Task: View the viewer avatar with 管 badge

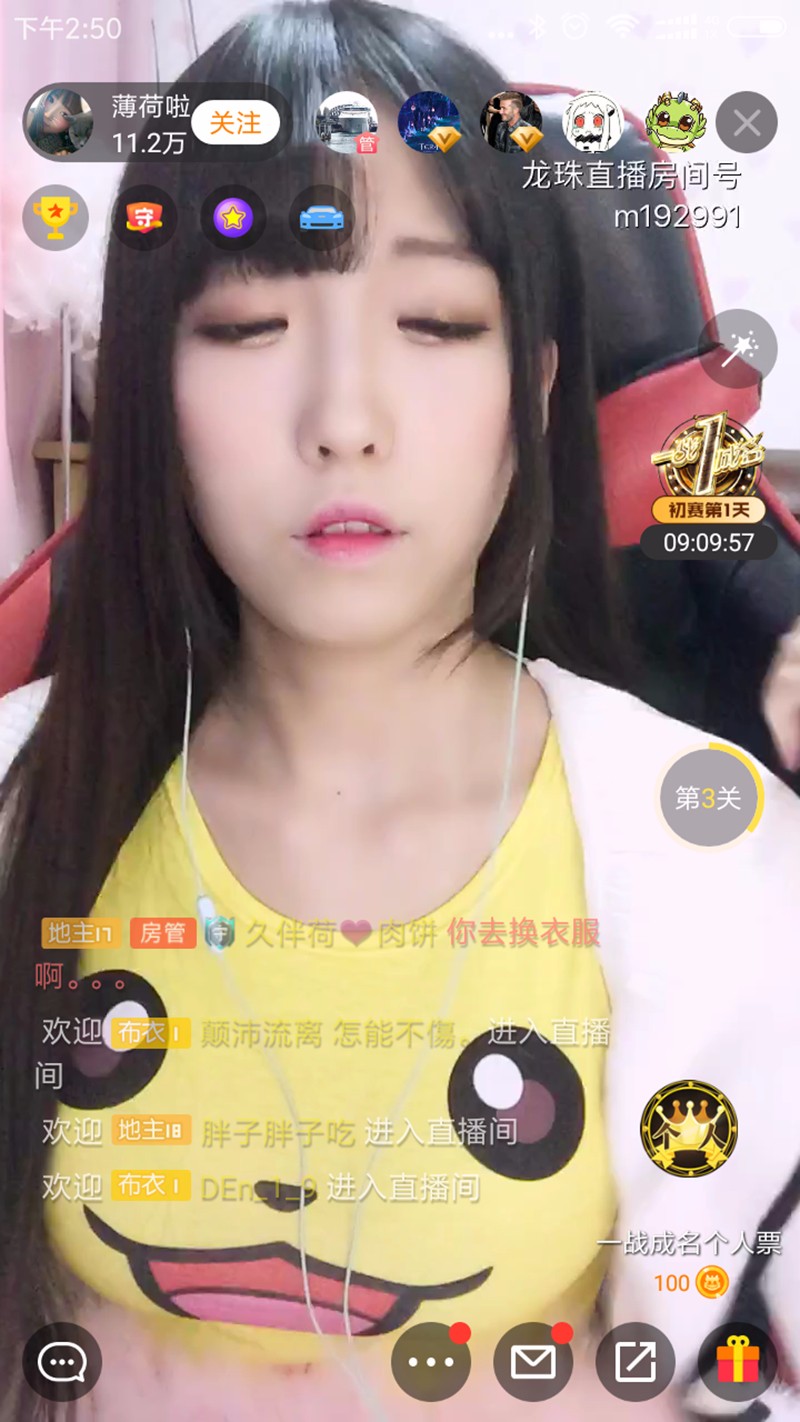Action: [x=346, y=123]
